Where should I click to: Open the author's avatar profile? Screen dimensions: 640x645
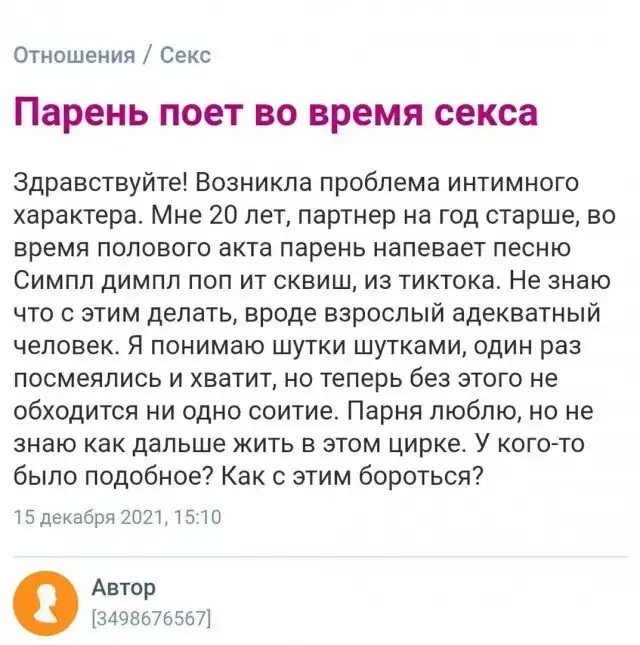click(46, 603)
